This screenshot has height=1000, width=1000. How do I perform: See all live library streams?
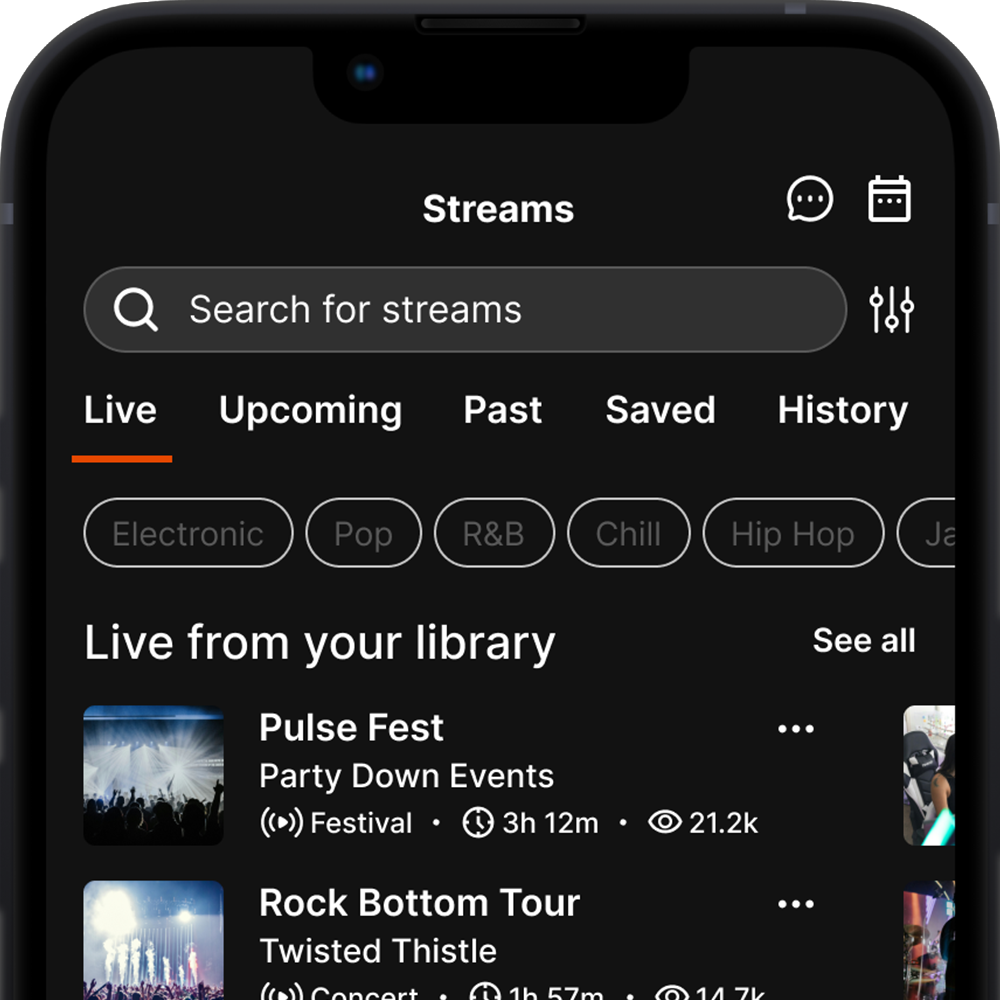pos(863,641)
